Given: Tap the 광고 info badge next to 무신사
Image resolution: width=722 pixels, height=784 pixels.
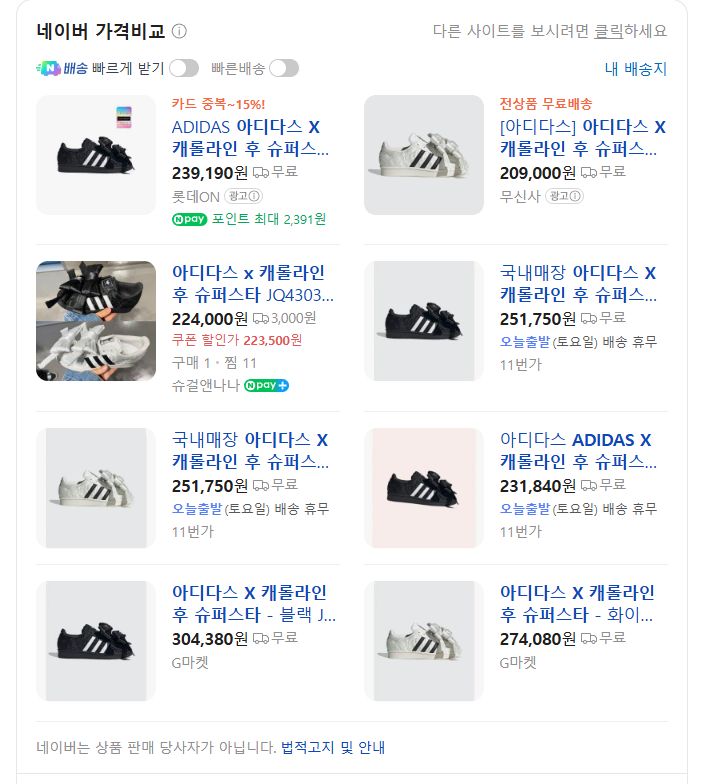Looking at the screenshot, I should 564,196.
